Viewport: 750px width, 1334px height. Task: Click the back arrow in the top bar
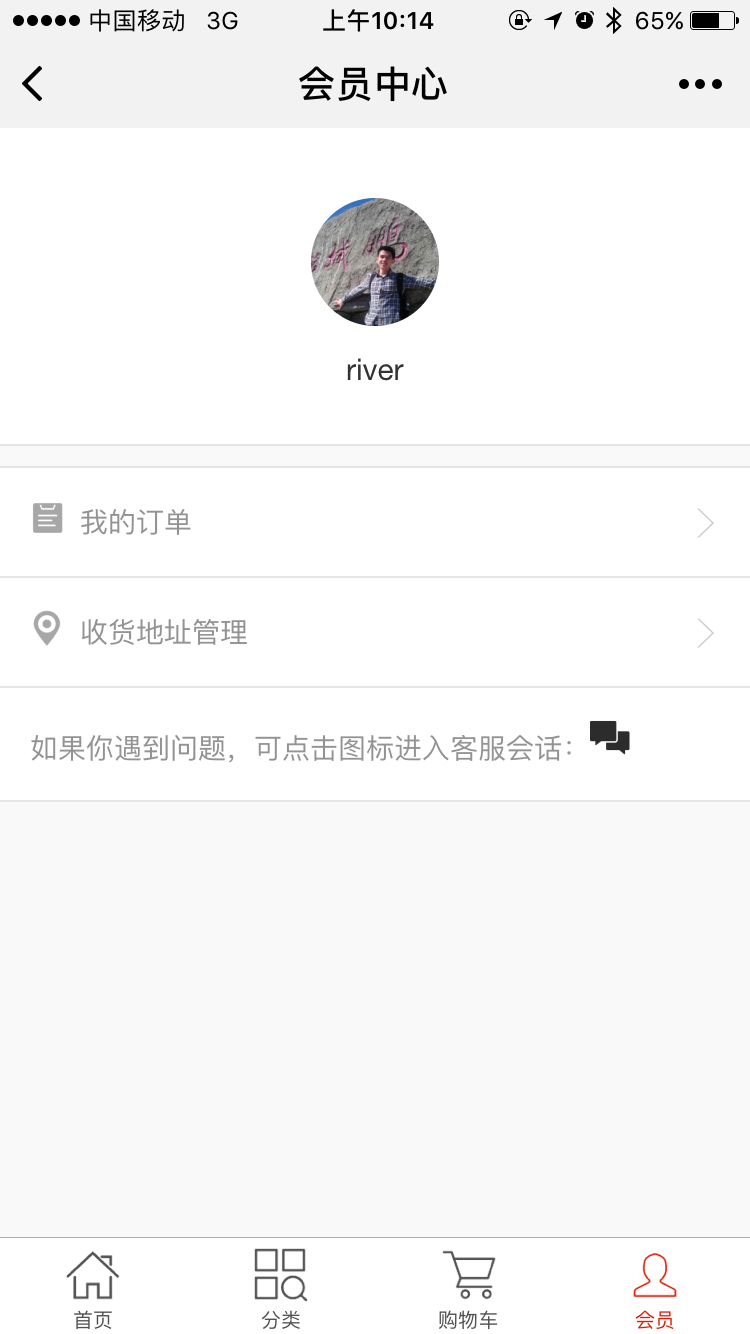click(32, 84)
